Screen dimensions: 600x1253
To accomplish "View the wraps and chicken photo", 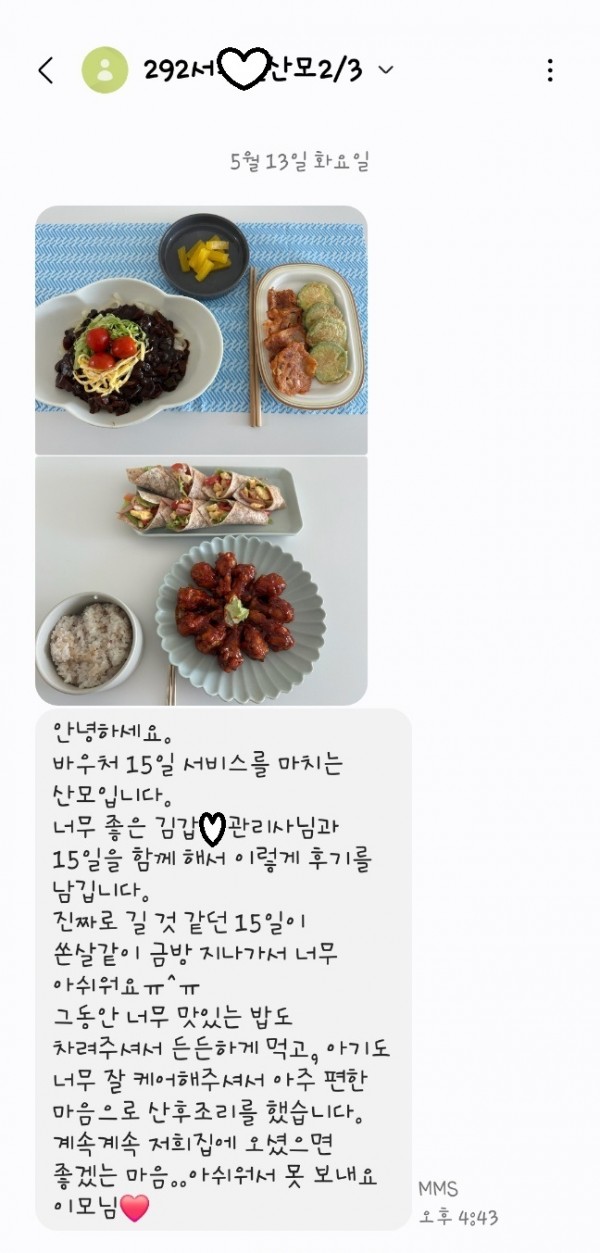I will tap(201, 580).
